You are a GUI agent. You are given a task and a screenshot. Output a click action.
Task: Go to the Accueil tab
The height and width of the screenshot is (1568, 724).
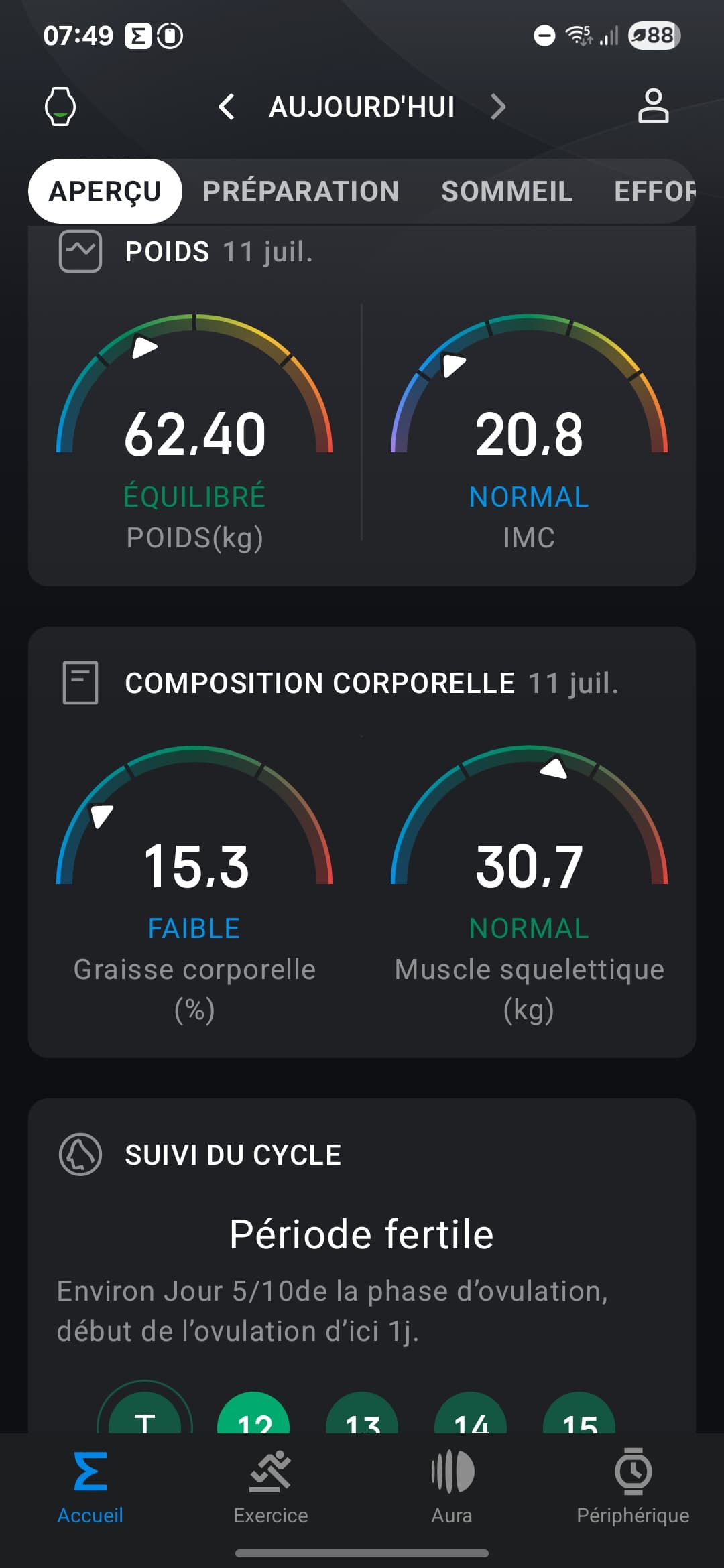click(90, 1484)
